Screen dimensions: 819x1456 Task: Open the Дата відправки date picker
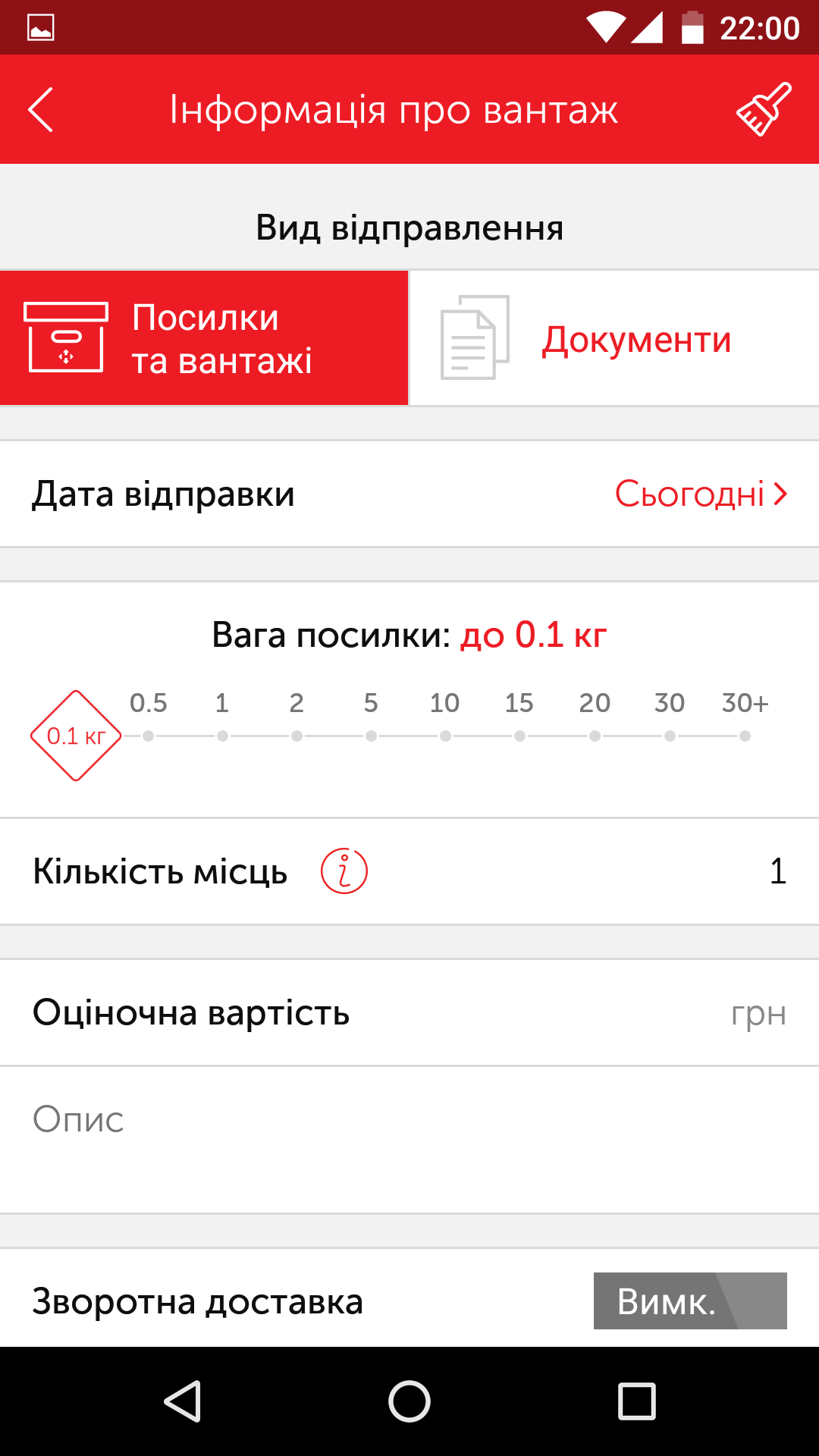click(x=701, y=494)
